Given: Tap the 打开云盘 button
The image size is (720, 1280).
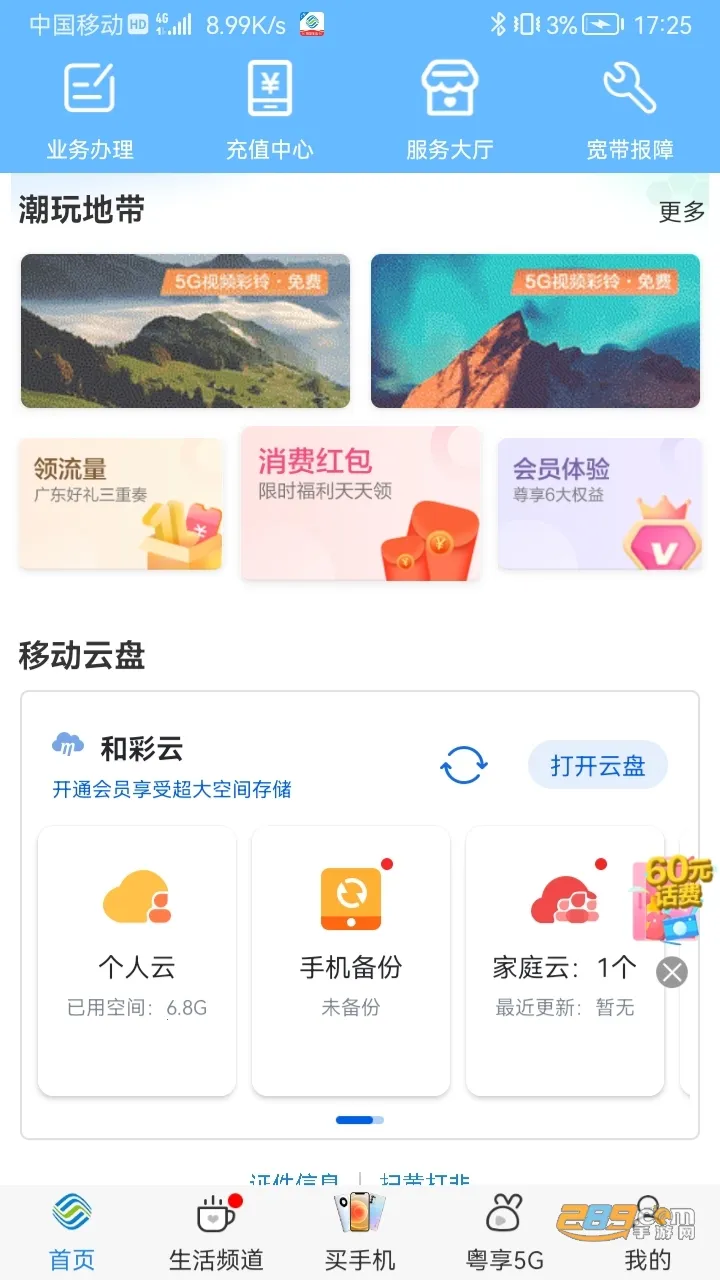Looking at the screenshot, I should (597, 764).
